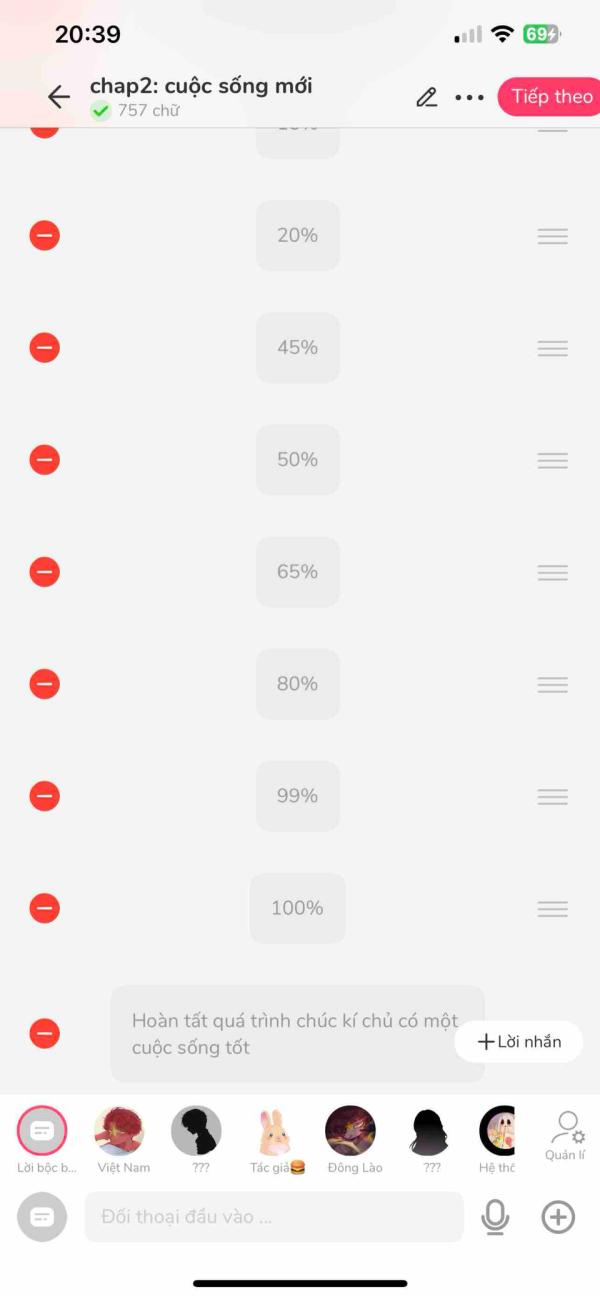Image resolution: width=600 pixels, height=1299 pixels.
Task: Tap the Lời nhắn add button
Action: pos(519,1041)
